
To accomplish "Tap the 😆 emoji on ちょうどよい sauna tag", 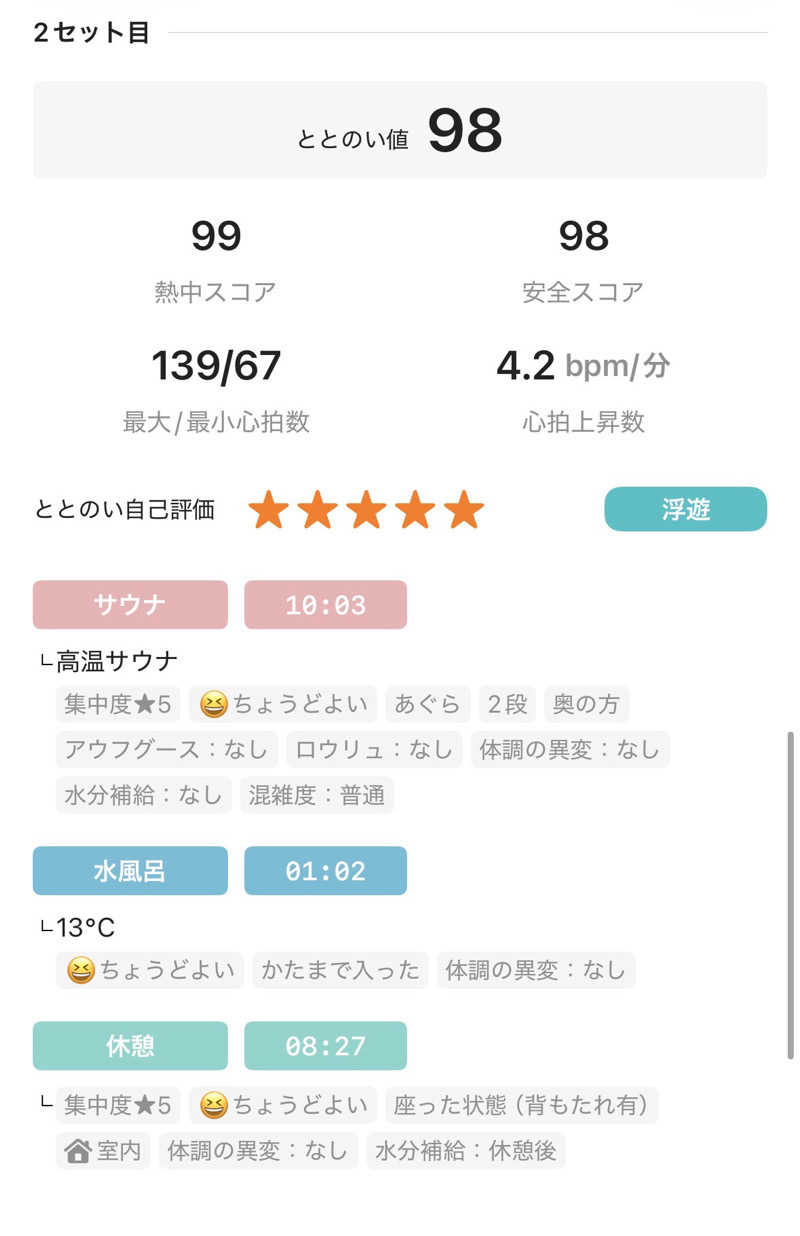I will click(x=211, y=704).
